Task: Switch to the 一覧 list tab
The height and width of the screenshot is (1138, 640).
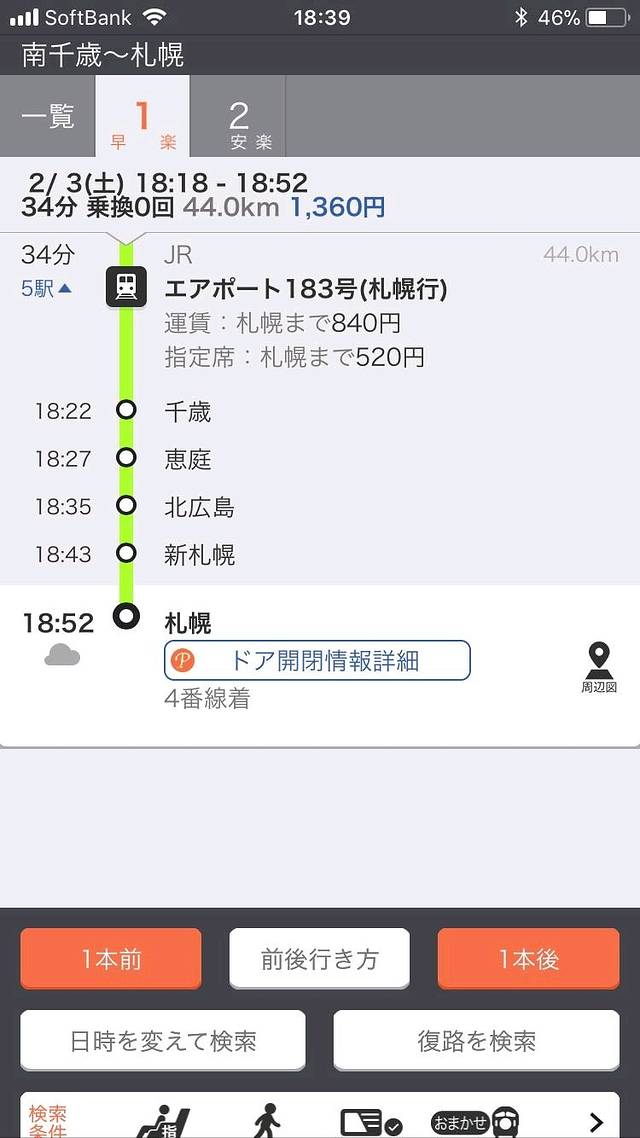Action: (48, 117)
